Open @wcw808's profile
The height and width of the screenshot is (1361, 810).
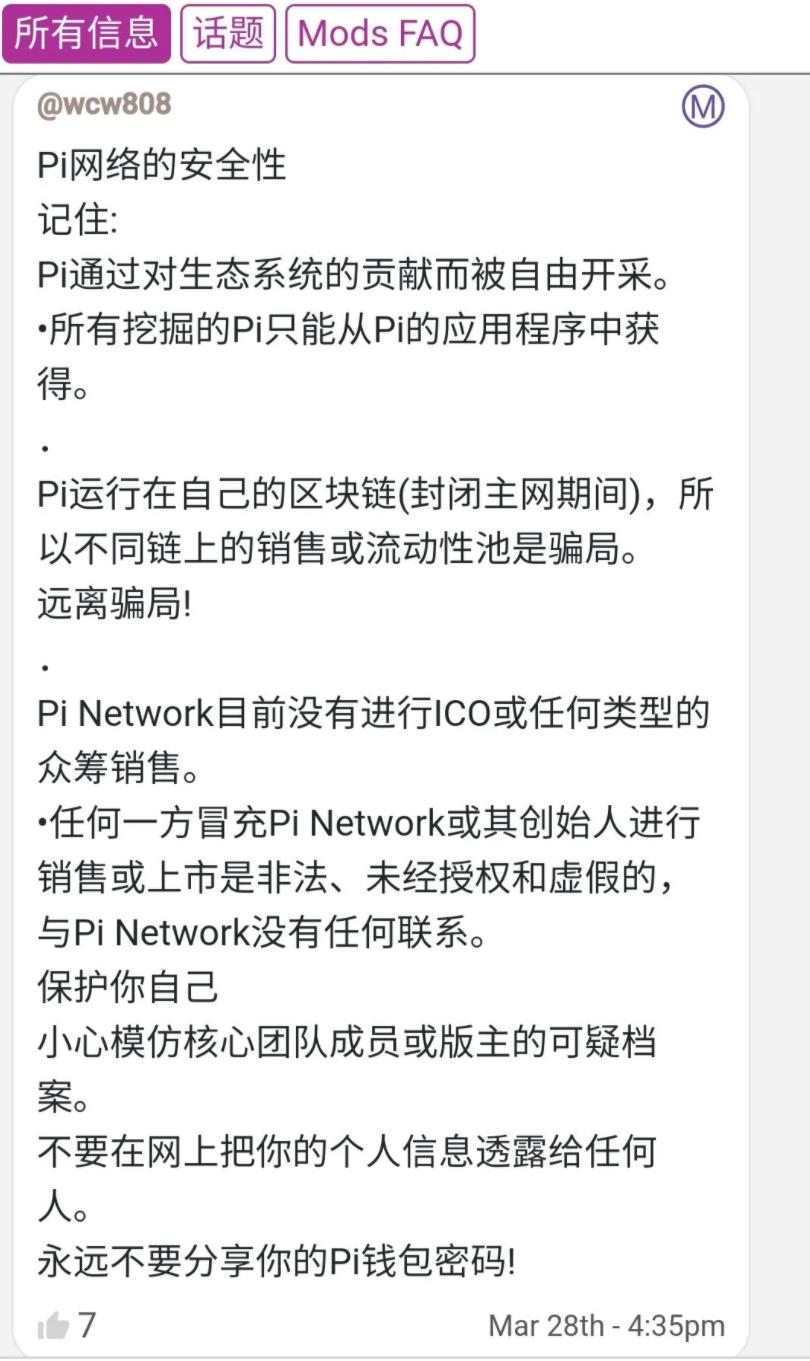[104, 105]
